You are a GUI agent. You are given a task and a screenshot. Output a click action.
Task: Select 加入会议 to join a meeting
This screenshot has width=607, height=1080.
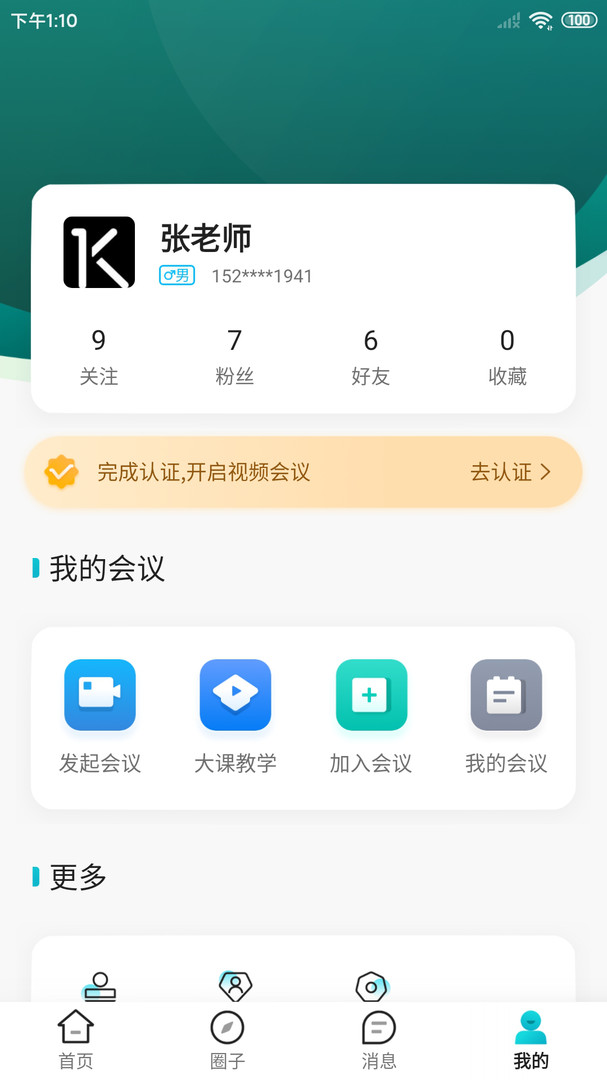371,716
